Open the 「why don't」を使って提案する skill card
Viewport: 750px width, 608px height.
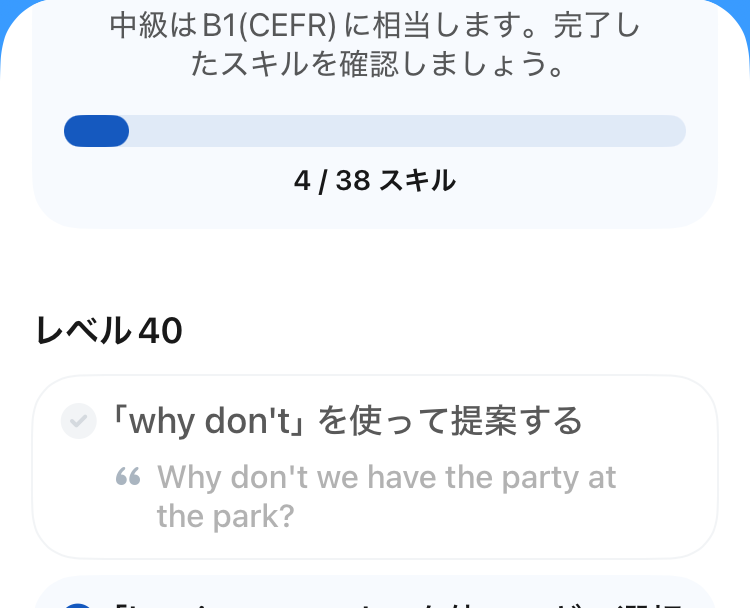(x=374, y=466)
